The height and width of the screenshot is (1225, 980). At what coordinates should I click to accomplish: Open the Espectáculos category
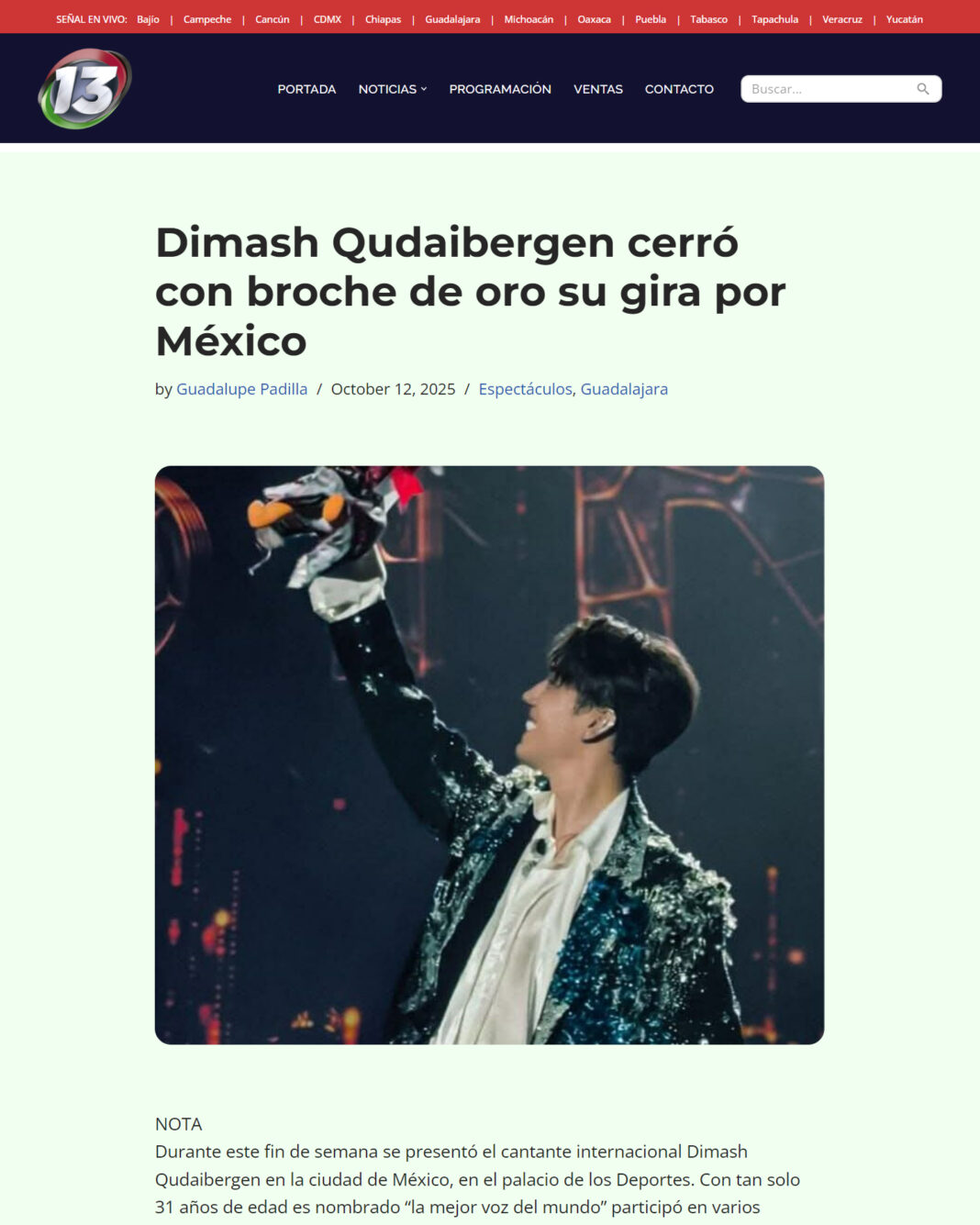click(525, 389)
